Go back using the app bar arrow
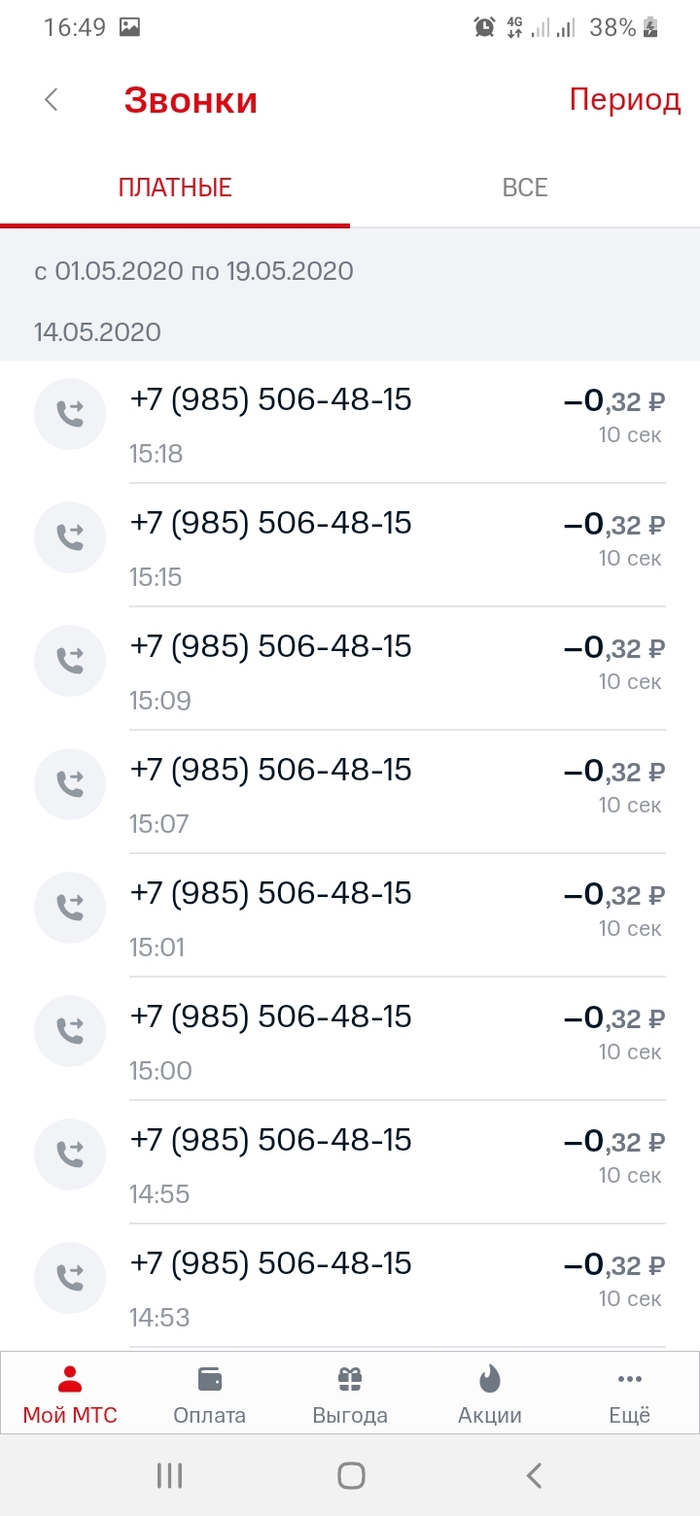700x1516 pixels. point(52,100)
